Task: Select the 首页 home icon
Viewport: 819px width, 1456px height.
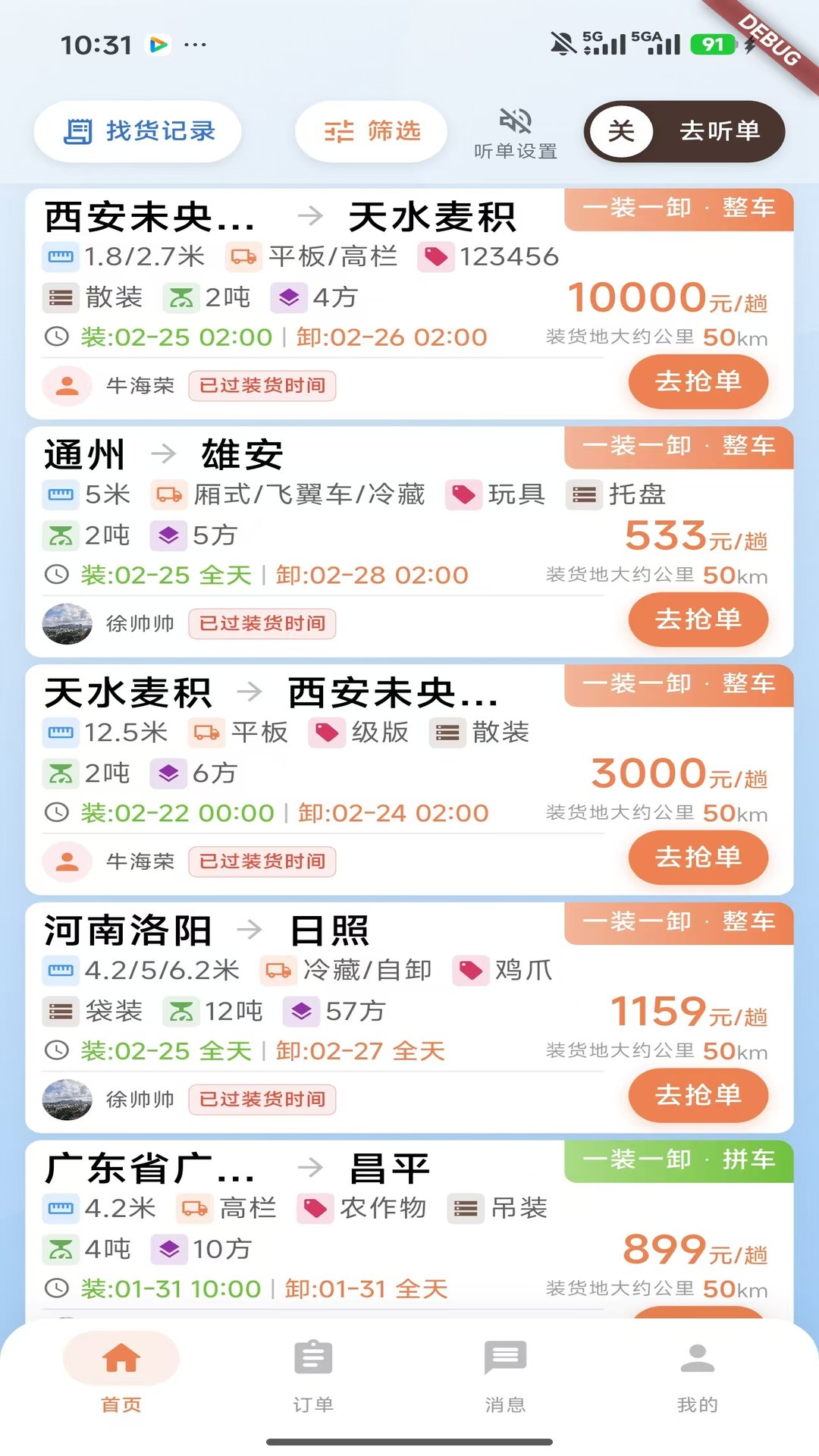Action: pos(121,1357)
